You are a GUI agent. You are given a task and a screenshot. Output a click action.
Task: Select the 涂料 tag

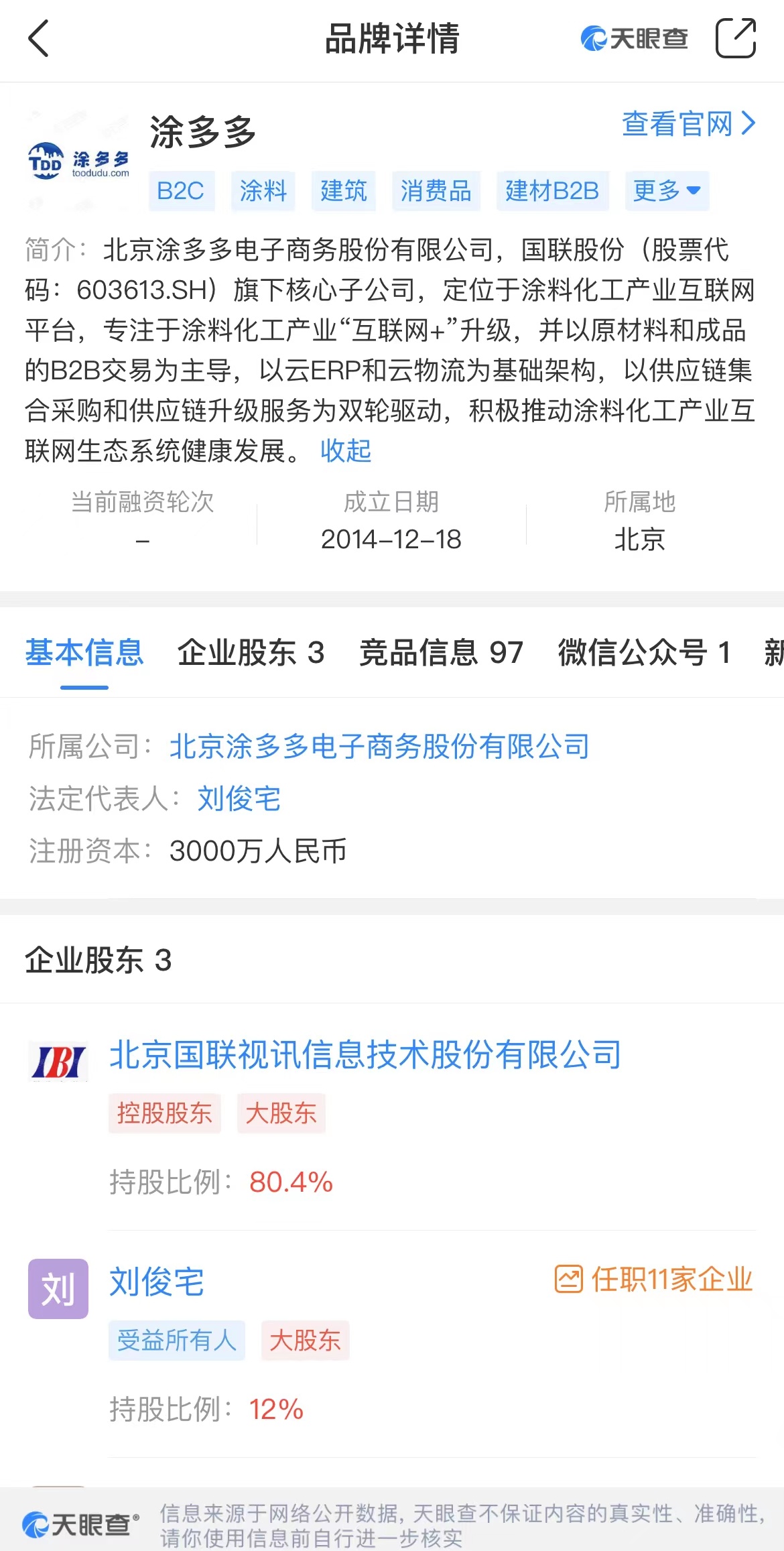point(263,191)
